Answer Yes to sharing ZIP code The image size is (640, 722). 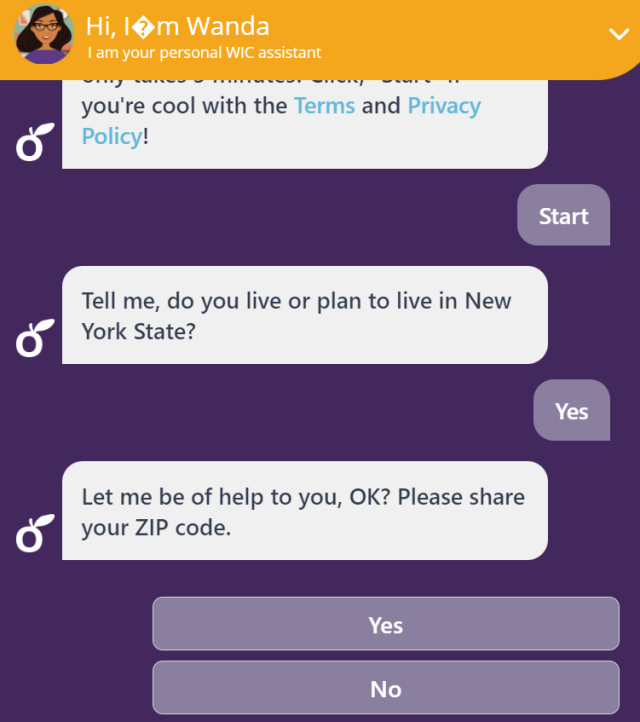point(385,625)
